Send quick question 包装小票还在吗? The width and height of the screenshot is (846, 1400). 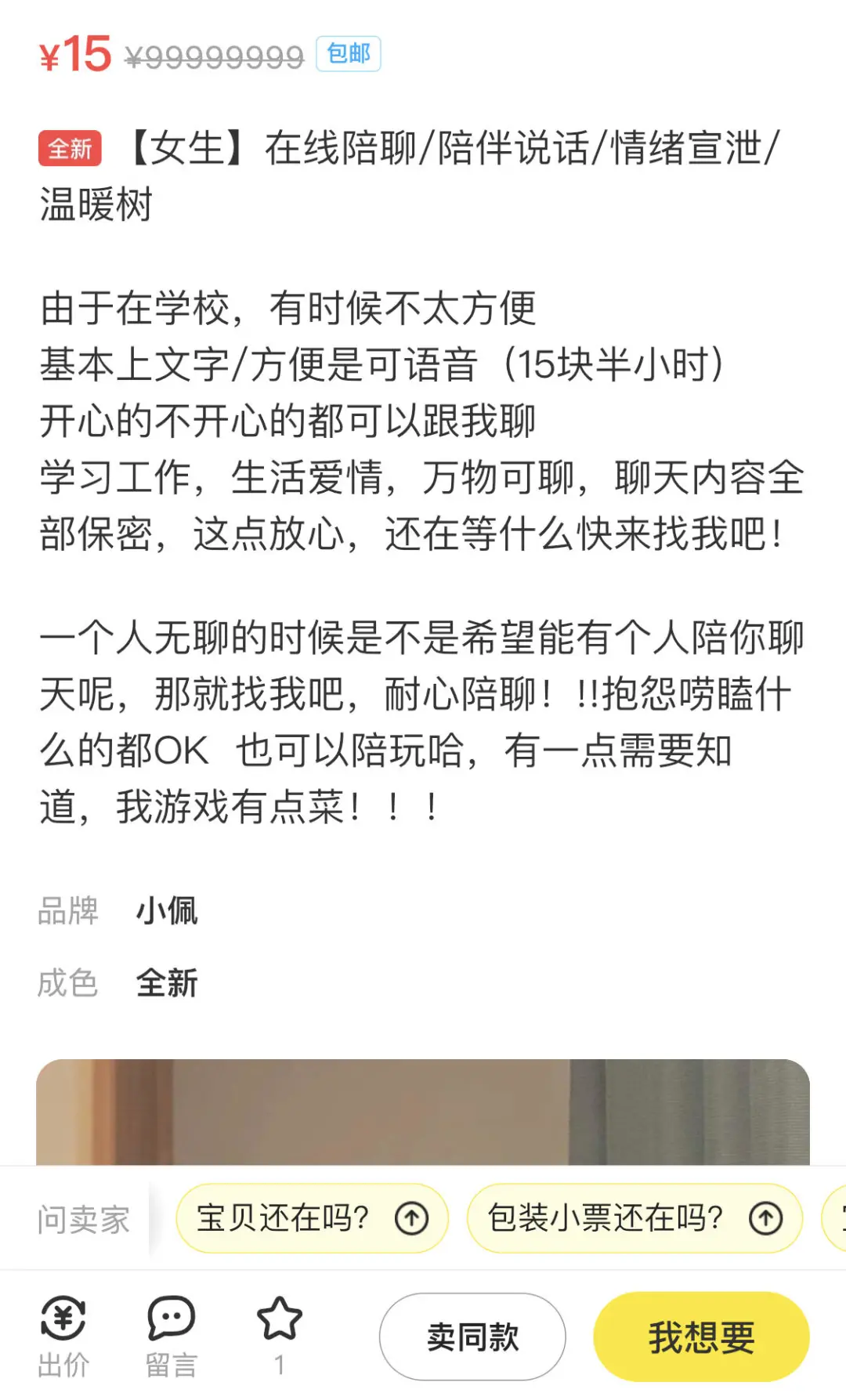634,1217
